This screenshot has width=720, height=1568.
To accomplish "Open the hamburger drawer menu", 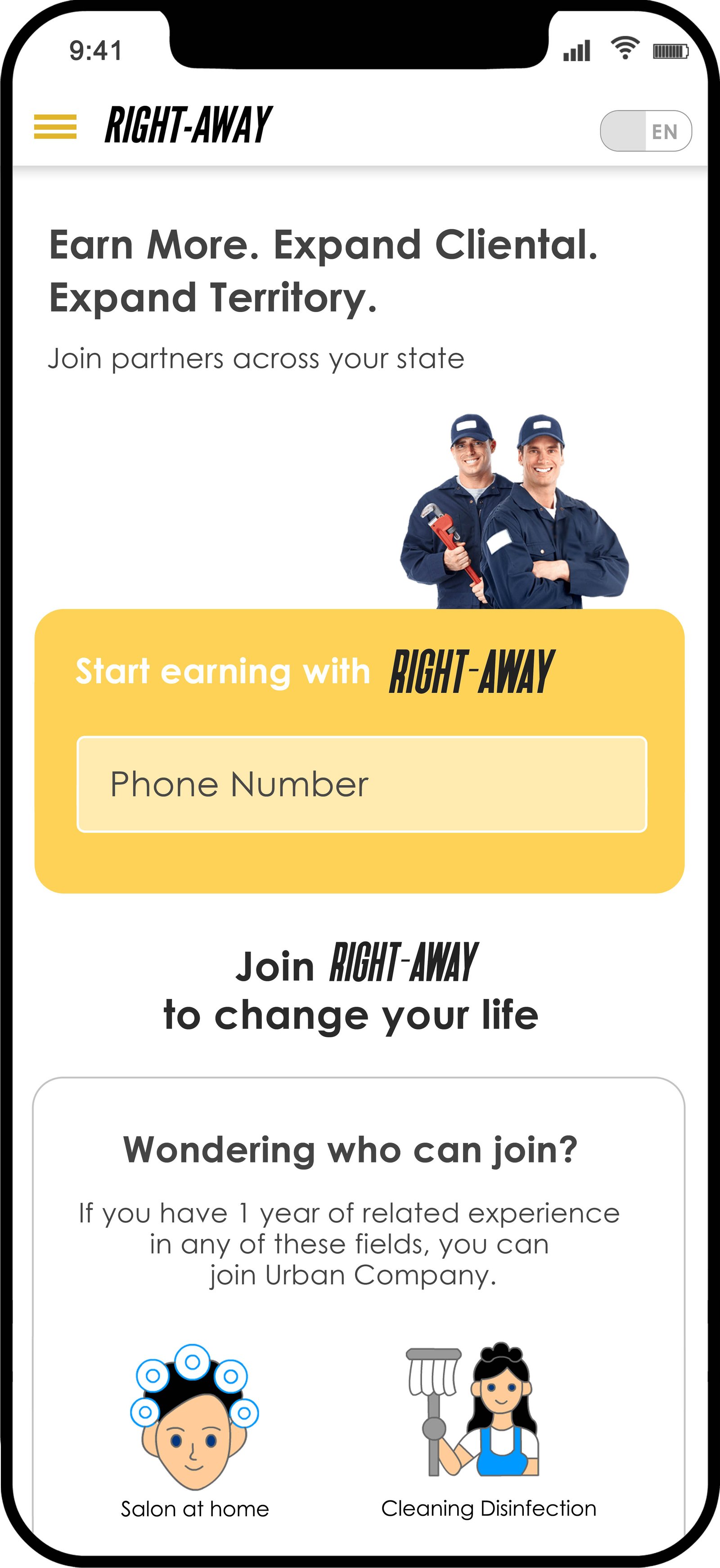I will tap(55, 127).
